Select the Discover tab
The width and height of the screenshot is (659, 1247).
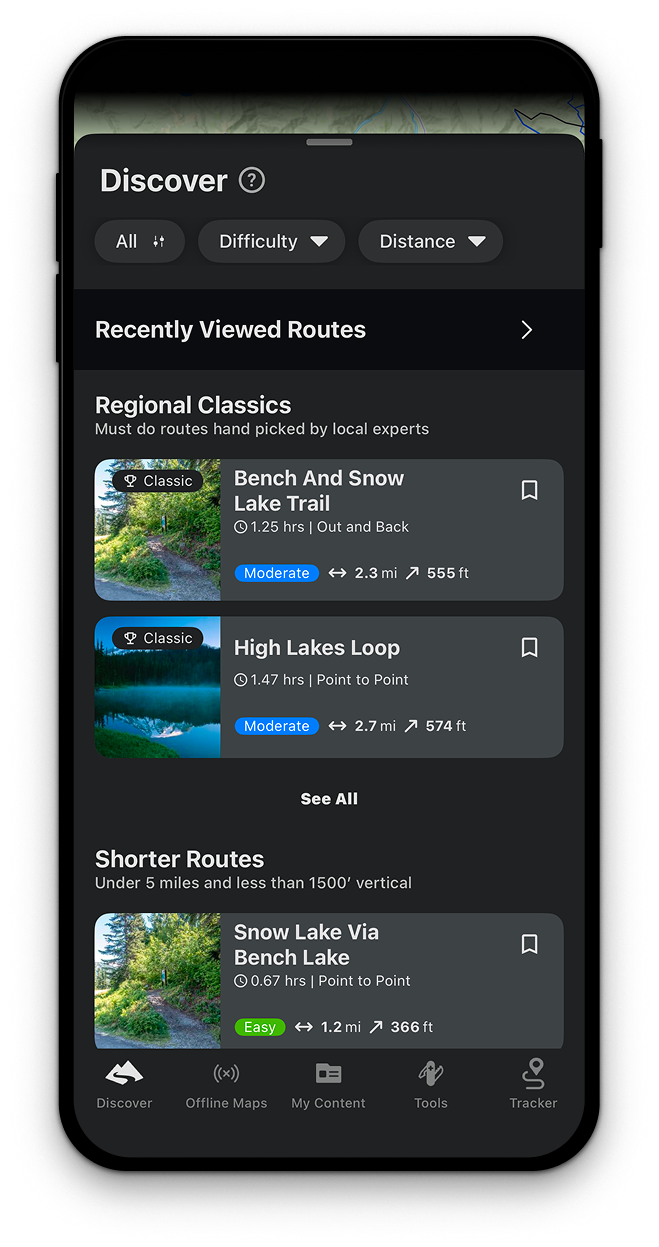point(124,1085)
